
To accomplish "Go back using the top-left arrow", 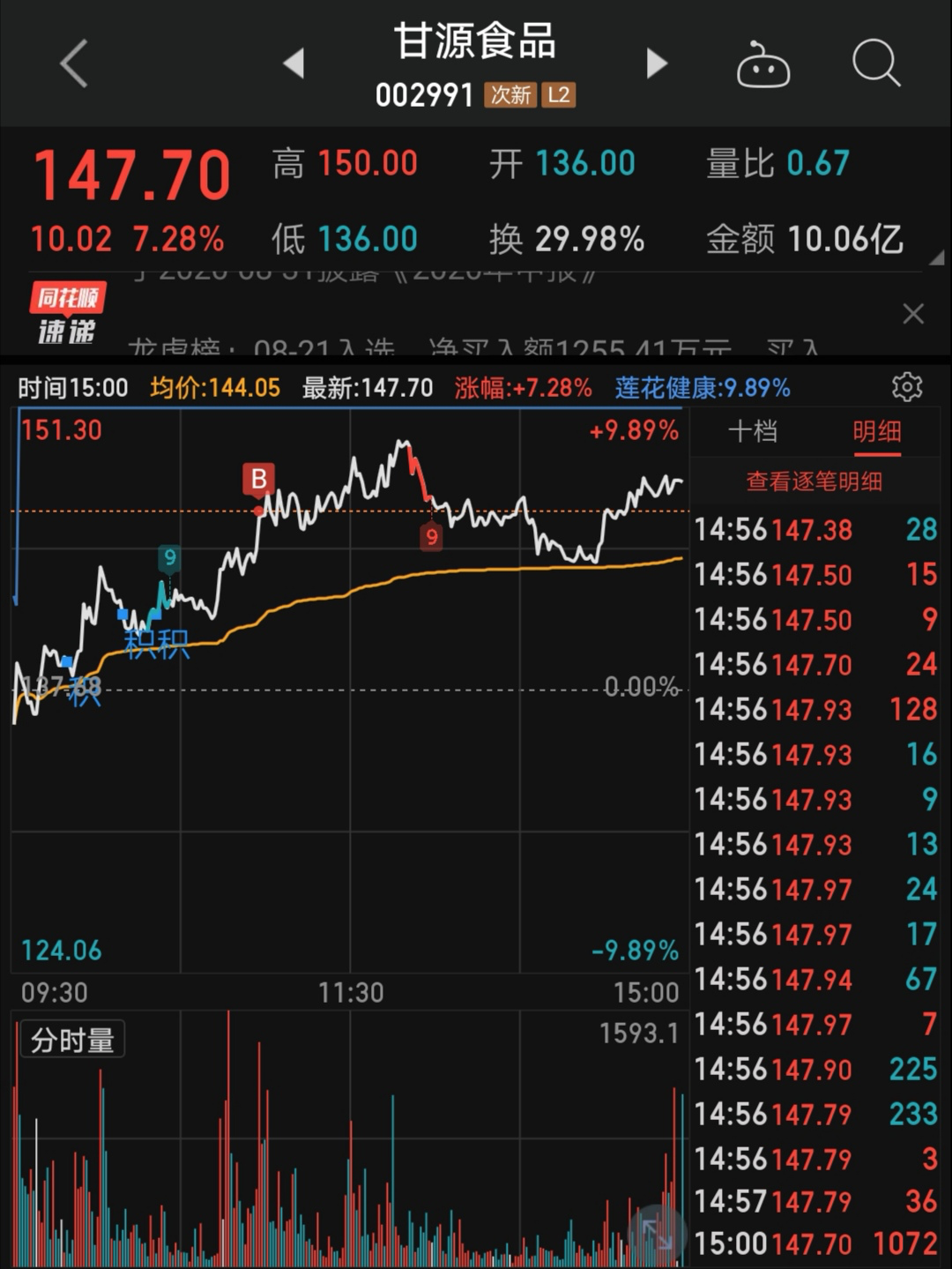I will [74, 63].
